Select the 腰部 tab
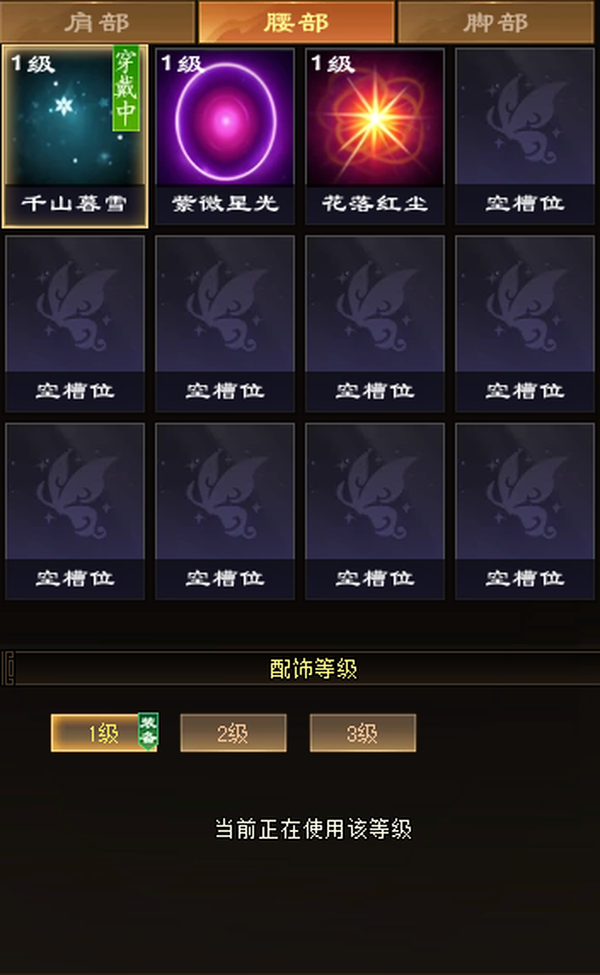600x975 pixels. 297,22
